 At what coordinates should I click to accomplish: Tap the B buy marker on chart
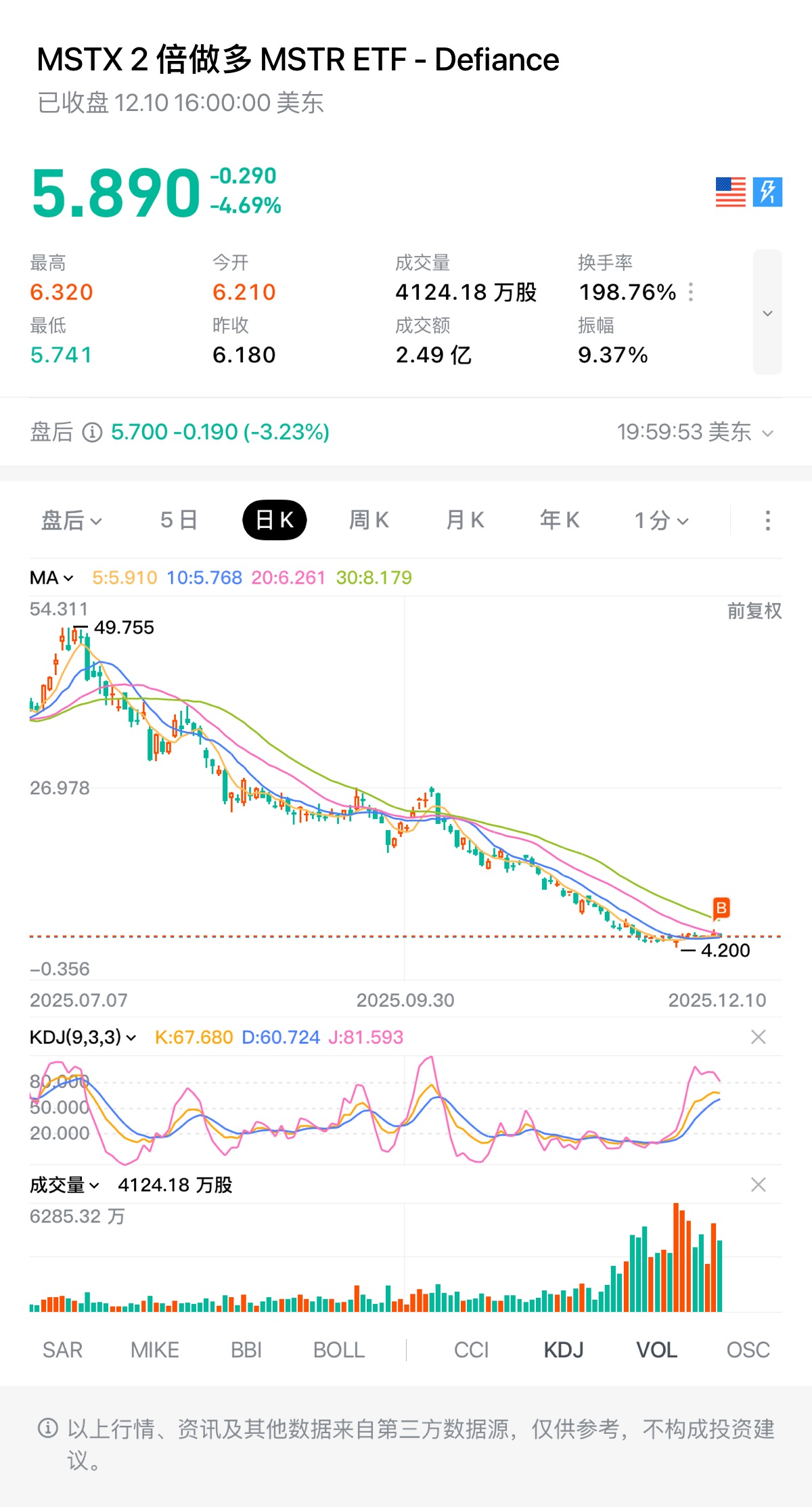[721, 908]
